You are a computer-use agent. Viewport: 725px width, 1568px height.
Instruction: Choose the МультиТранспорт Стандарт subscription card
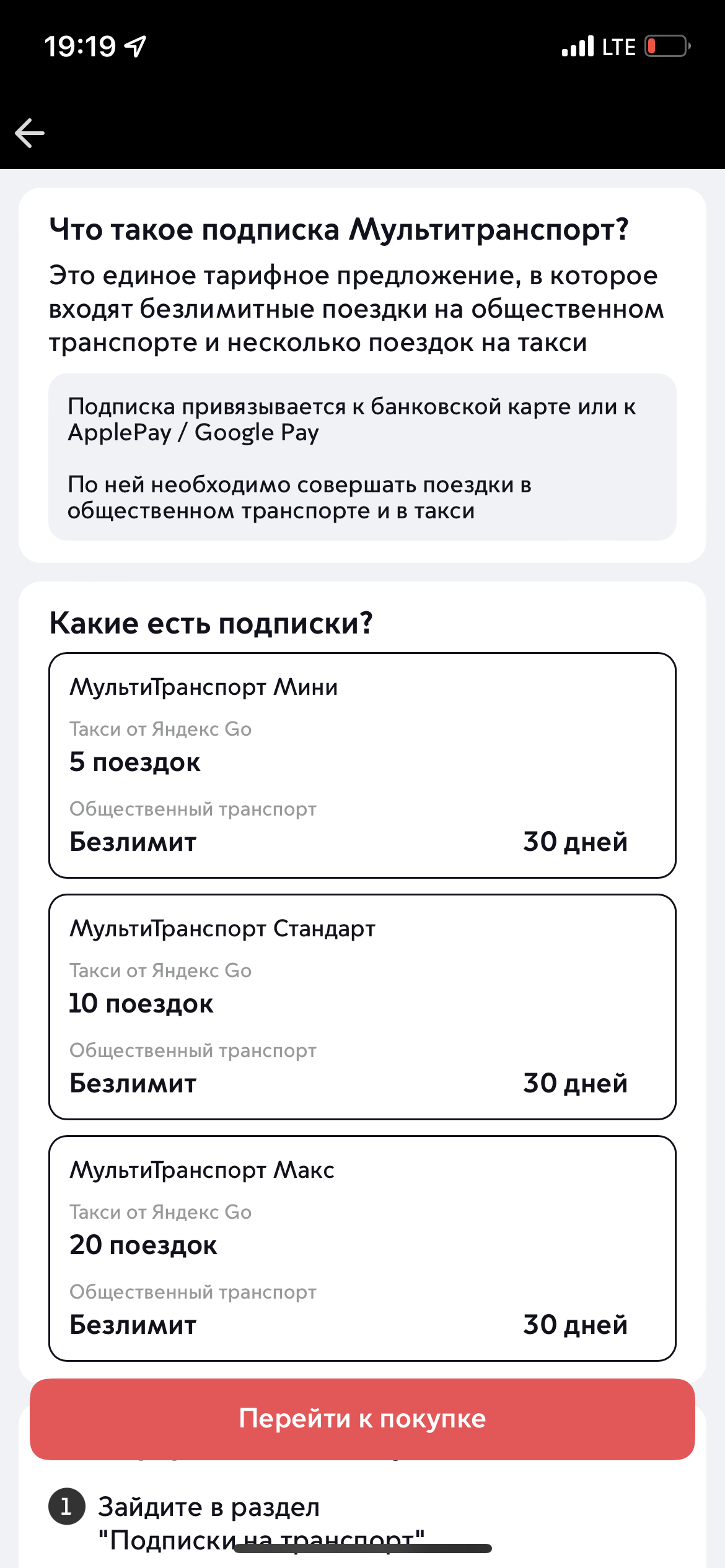tap(362, 1006)
